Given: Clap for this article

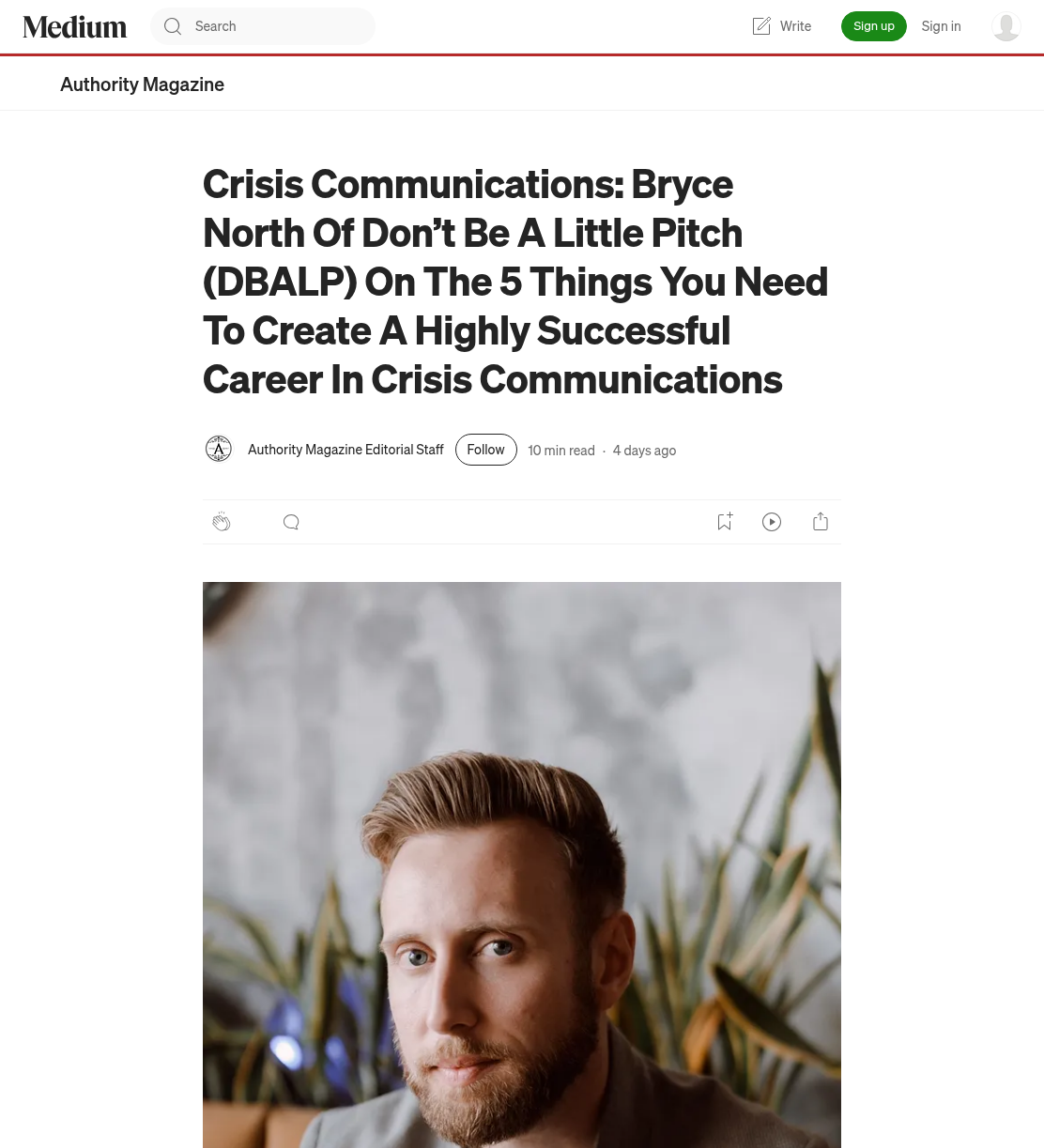Looking at the screenshot, I should (x=222, y=522).
